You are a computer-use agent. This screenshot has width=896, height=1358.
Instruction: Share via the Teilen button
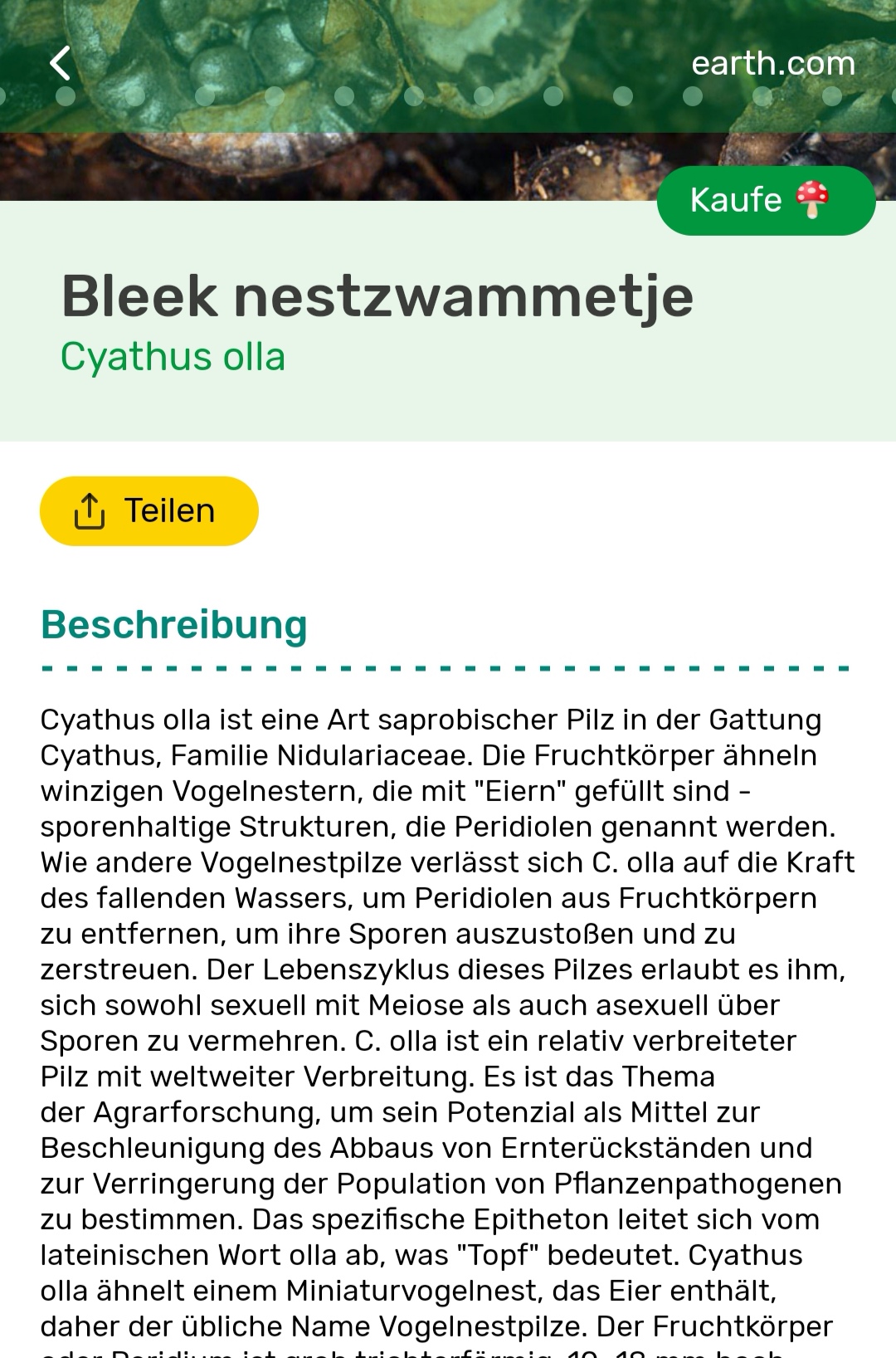[x=149, y=510]
